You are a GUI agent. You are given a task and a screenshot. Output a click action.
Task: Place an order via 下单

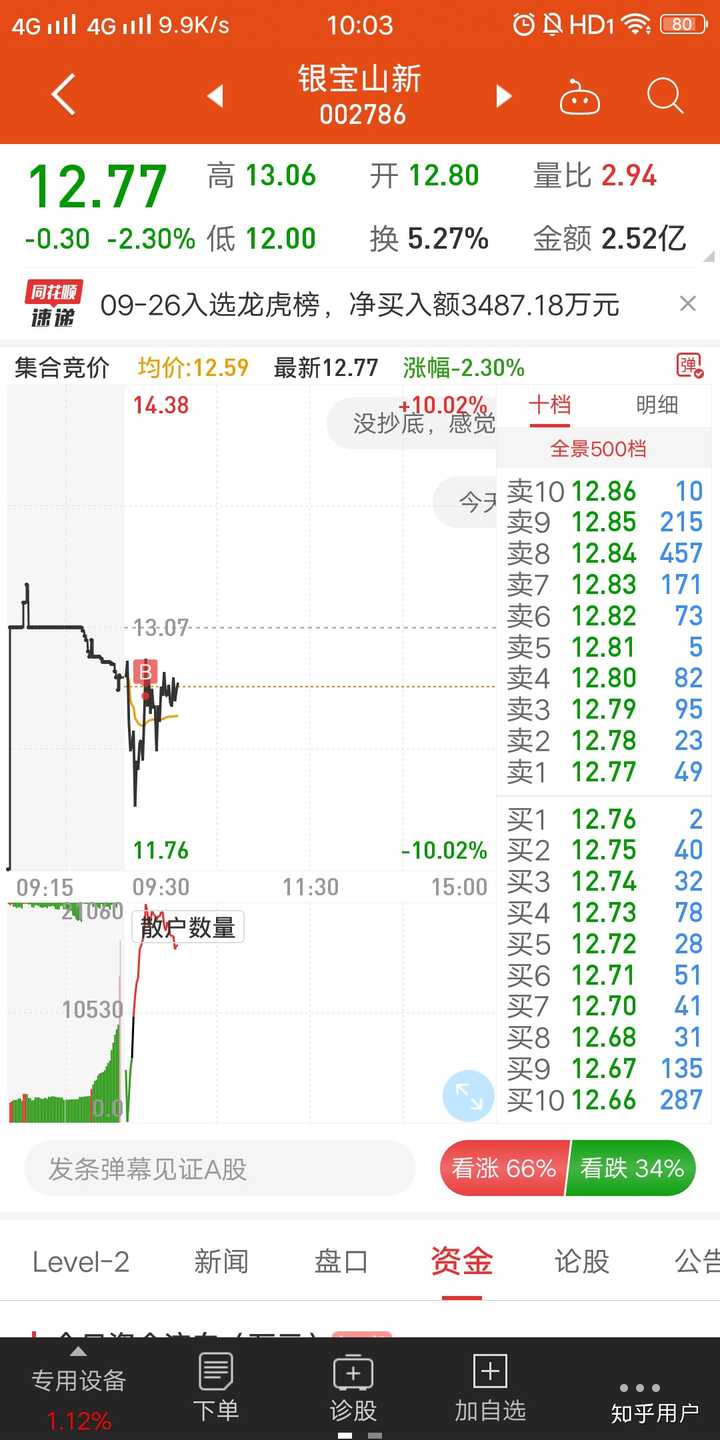216,1388
